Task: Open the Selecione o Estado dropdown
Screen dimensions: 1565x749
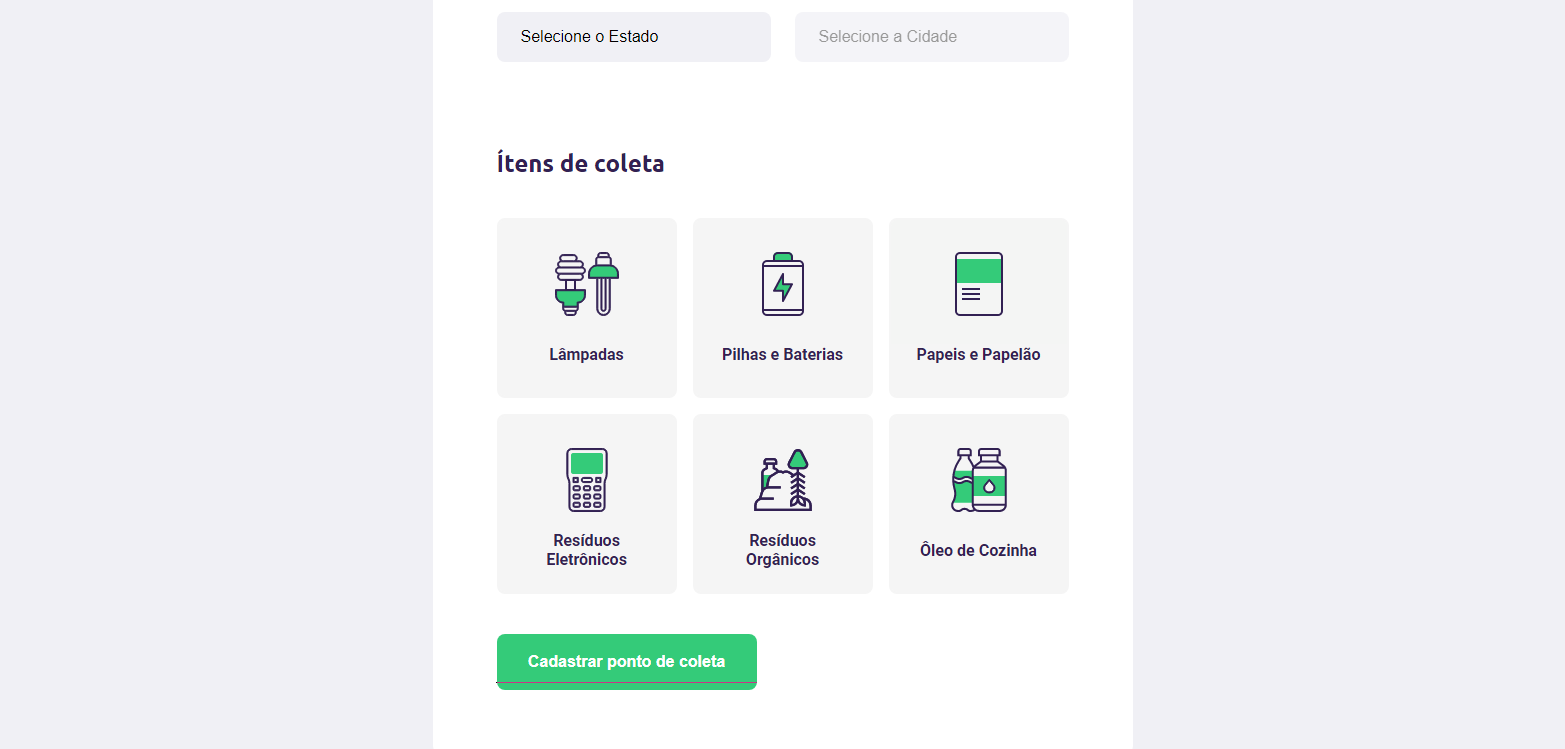Action: (633, 37)
